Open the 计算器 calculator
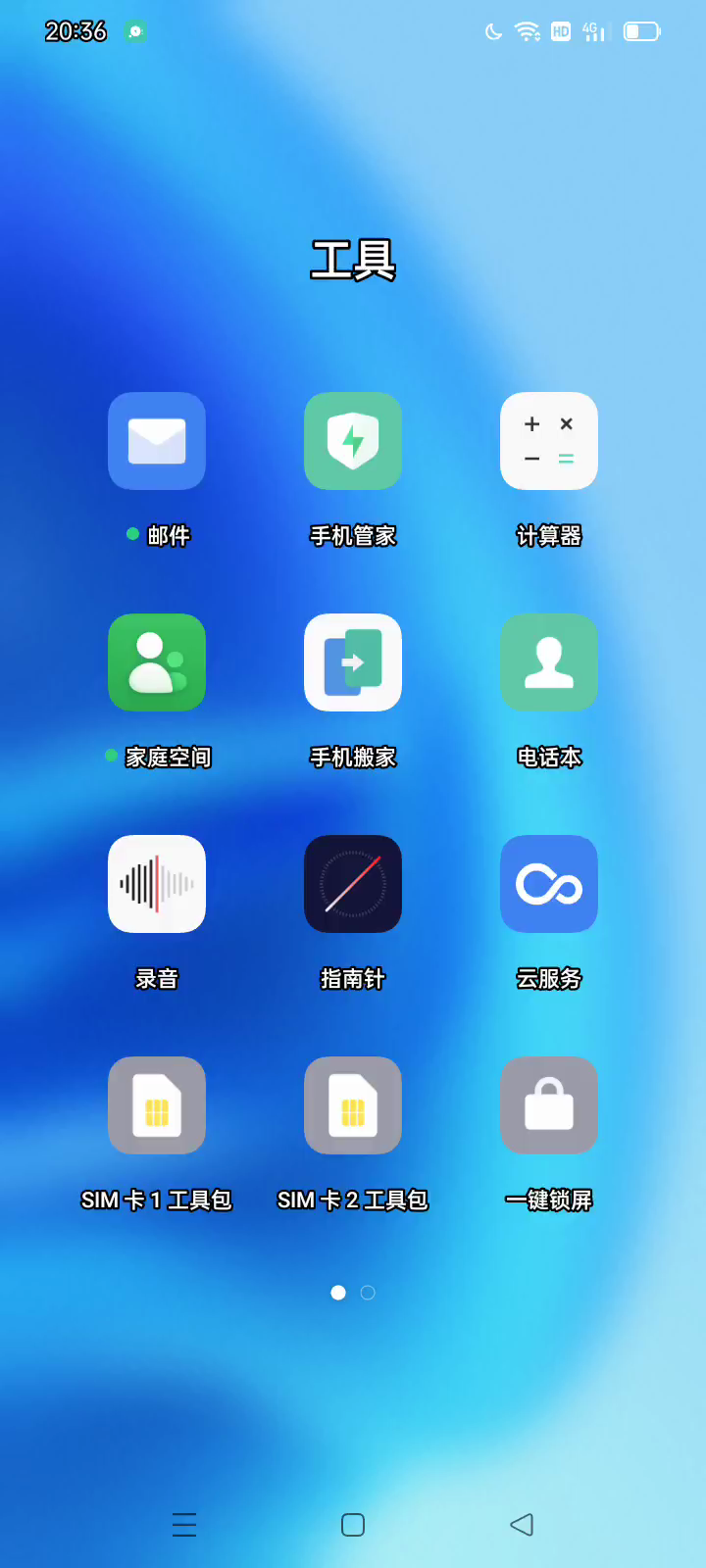Image resolution: width=706 pixels, height=1568 pixels. pos(549,441)
